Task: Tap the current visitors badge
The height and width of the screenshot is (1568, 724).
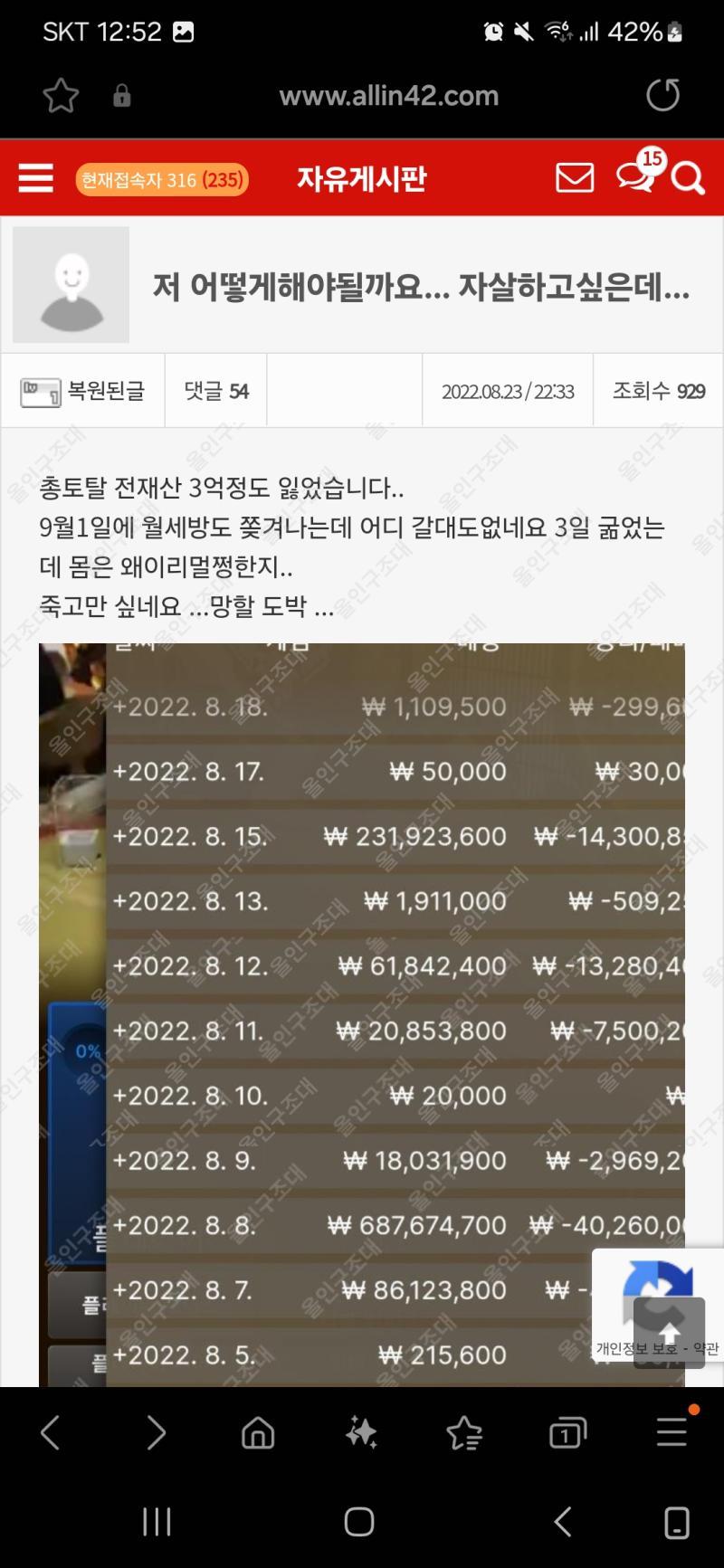Action: [x=162, y=180]
